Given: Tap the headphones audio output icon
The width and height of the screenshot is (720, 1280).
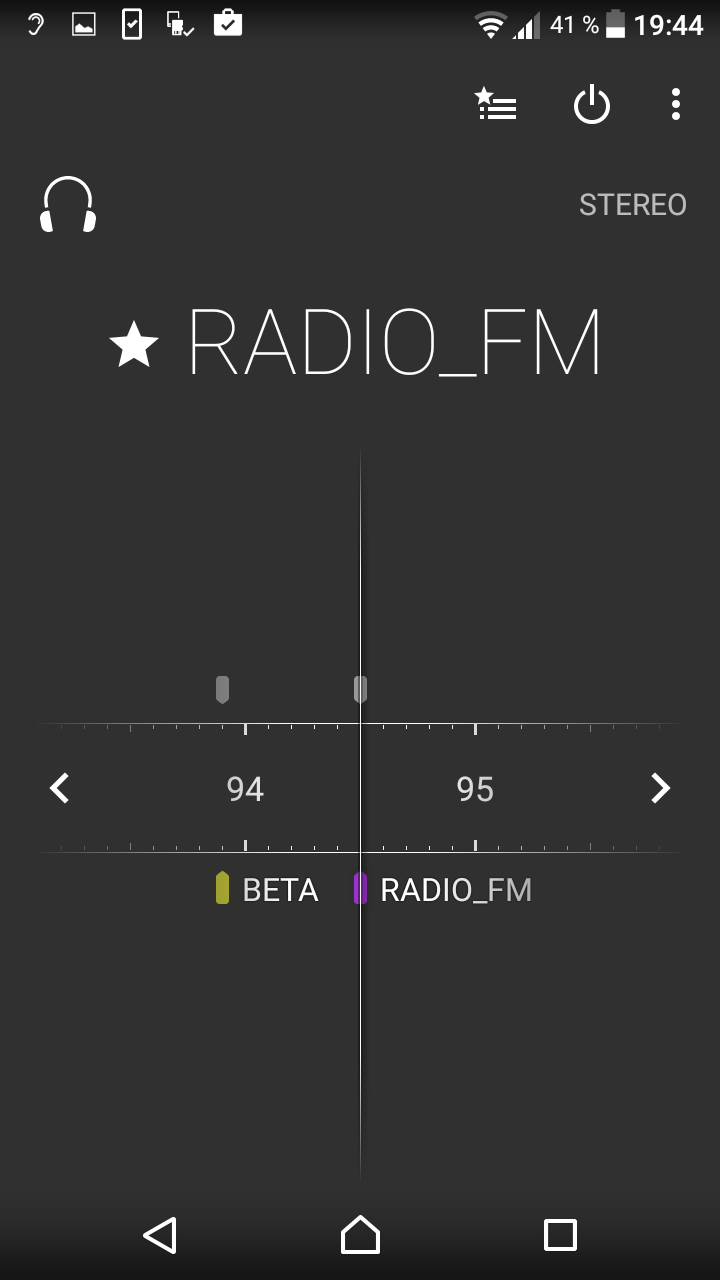Looking at the screenshot, I should [68, 205].
